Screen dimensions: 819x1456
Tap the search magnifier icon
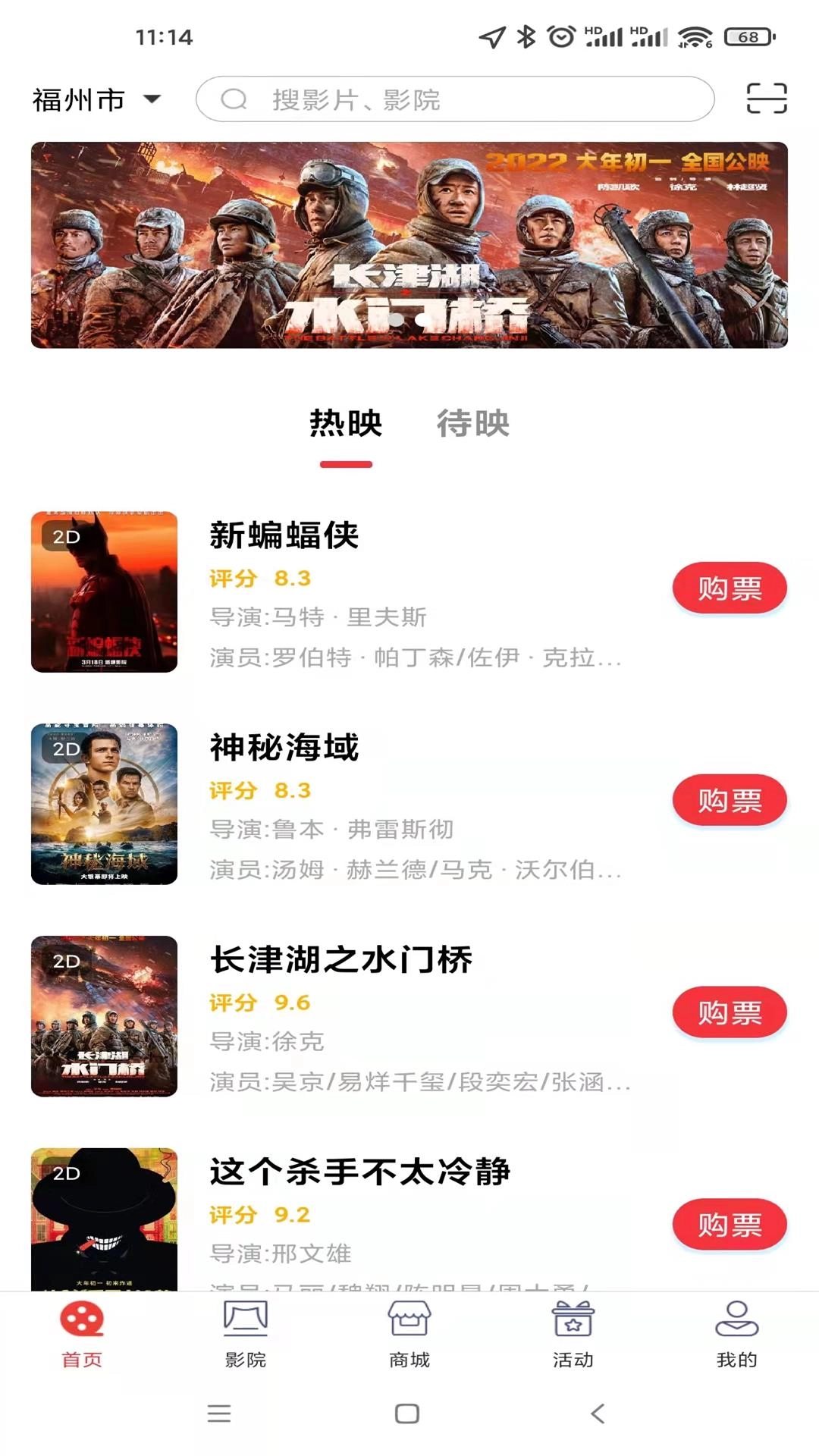tap(234, 99)
